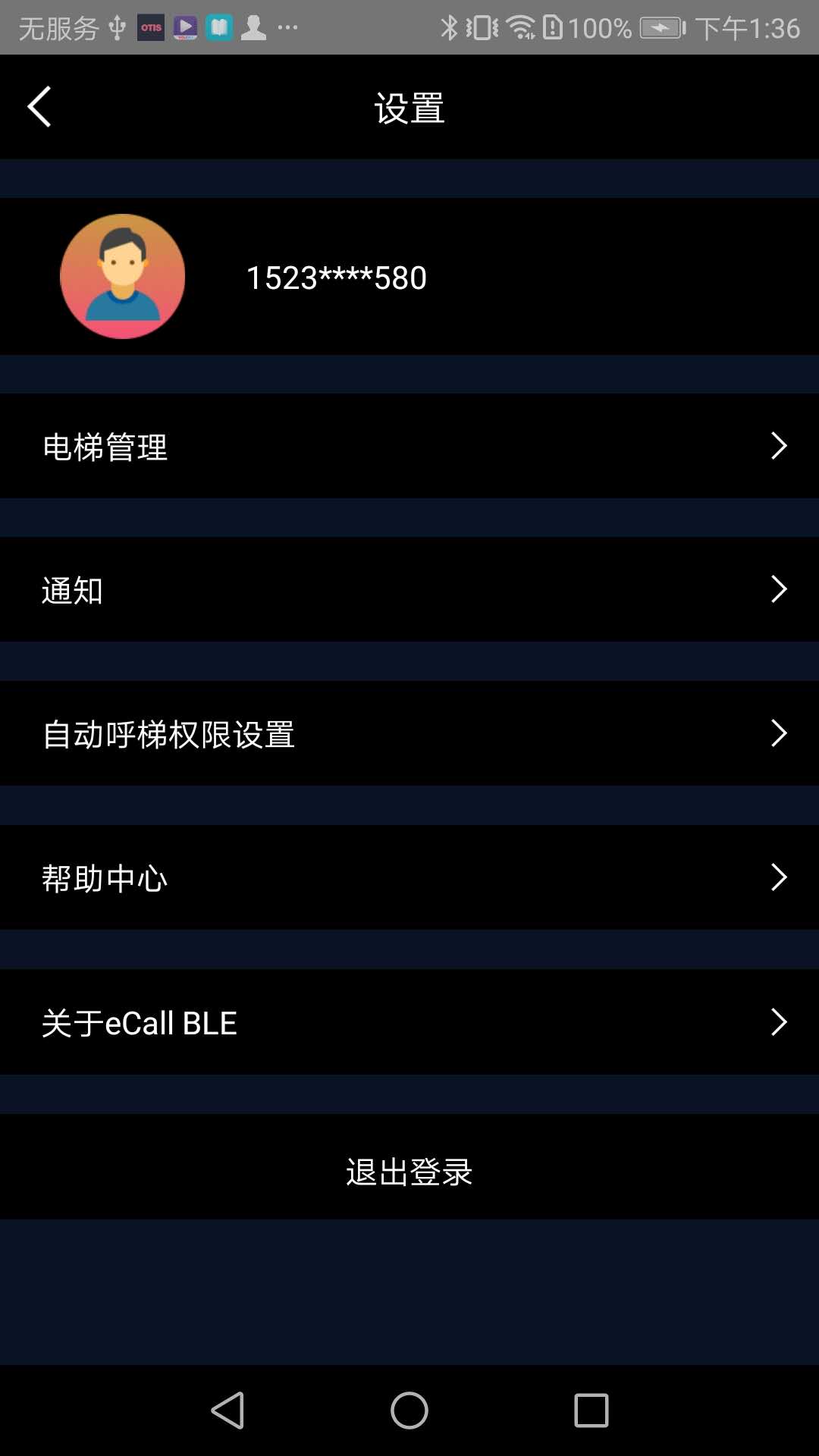819x1456 pixels.
Task: Open 电梯管理 settings
Action: coord(409,446)
